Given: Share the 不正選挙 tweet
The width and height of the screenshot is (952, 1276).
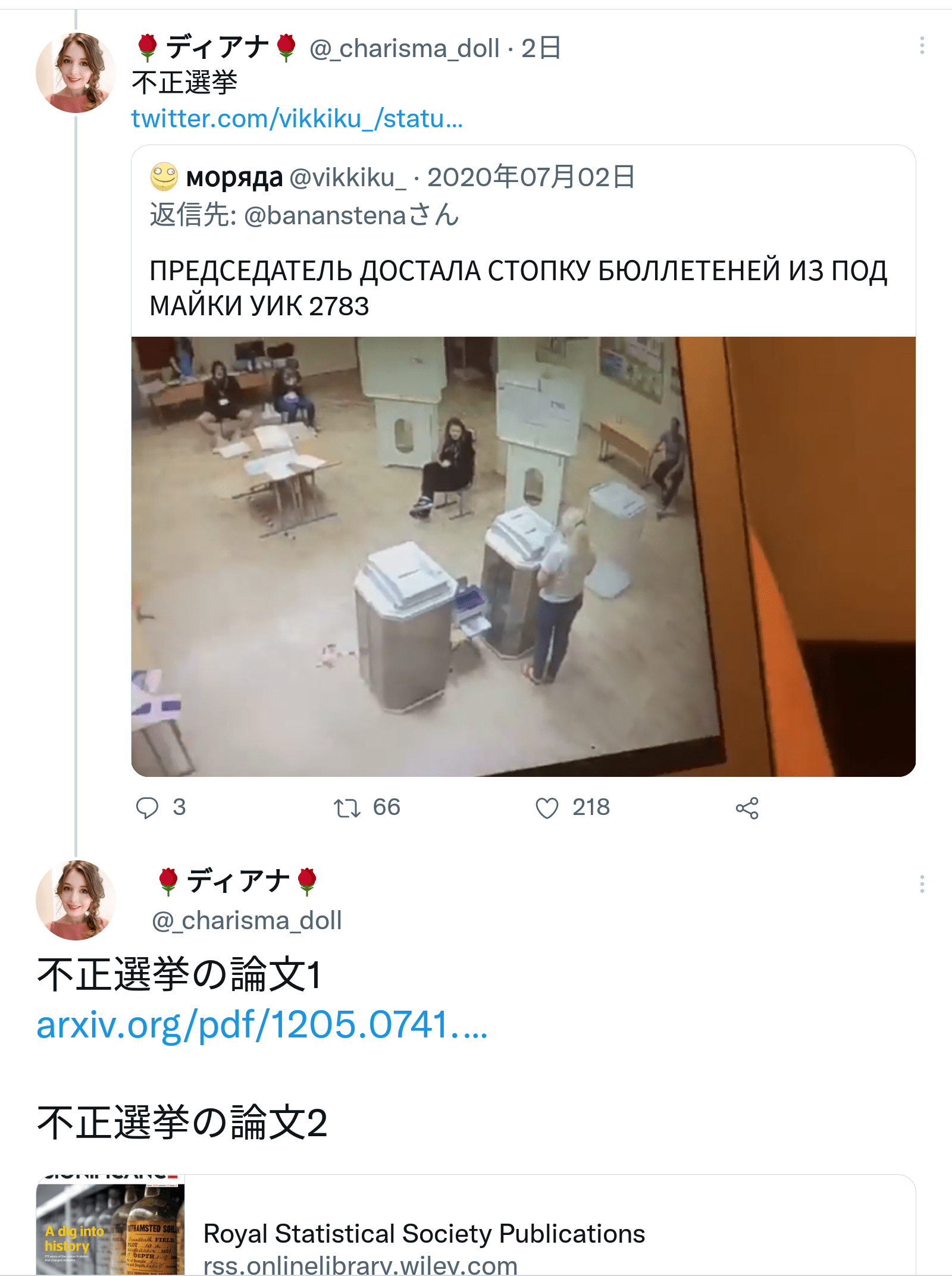Looking at the screenshot, I should (747, 808).
